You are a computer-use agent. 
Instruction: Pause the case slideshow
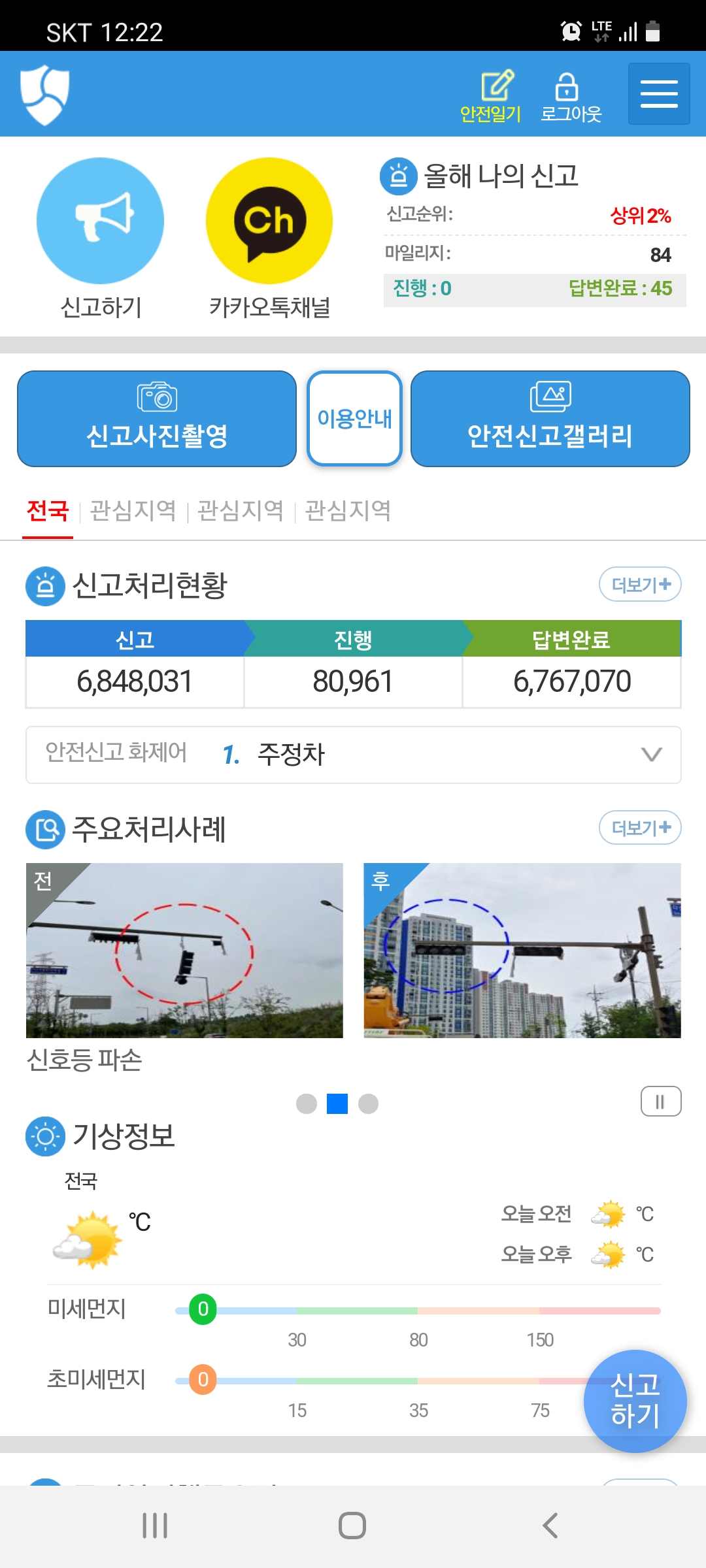(x=661, y=1102)
